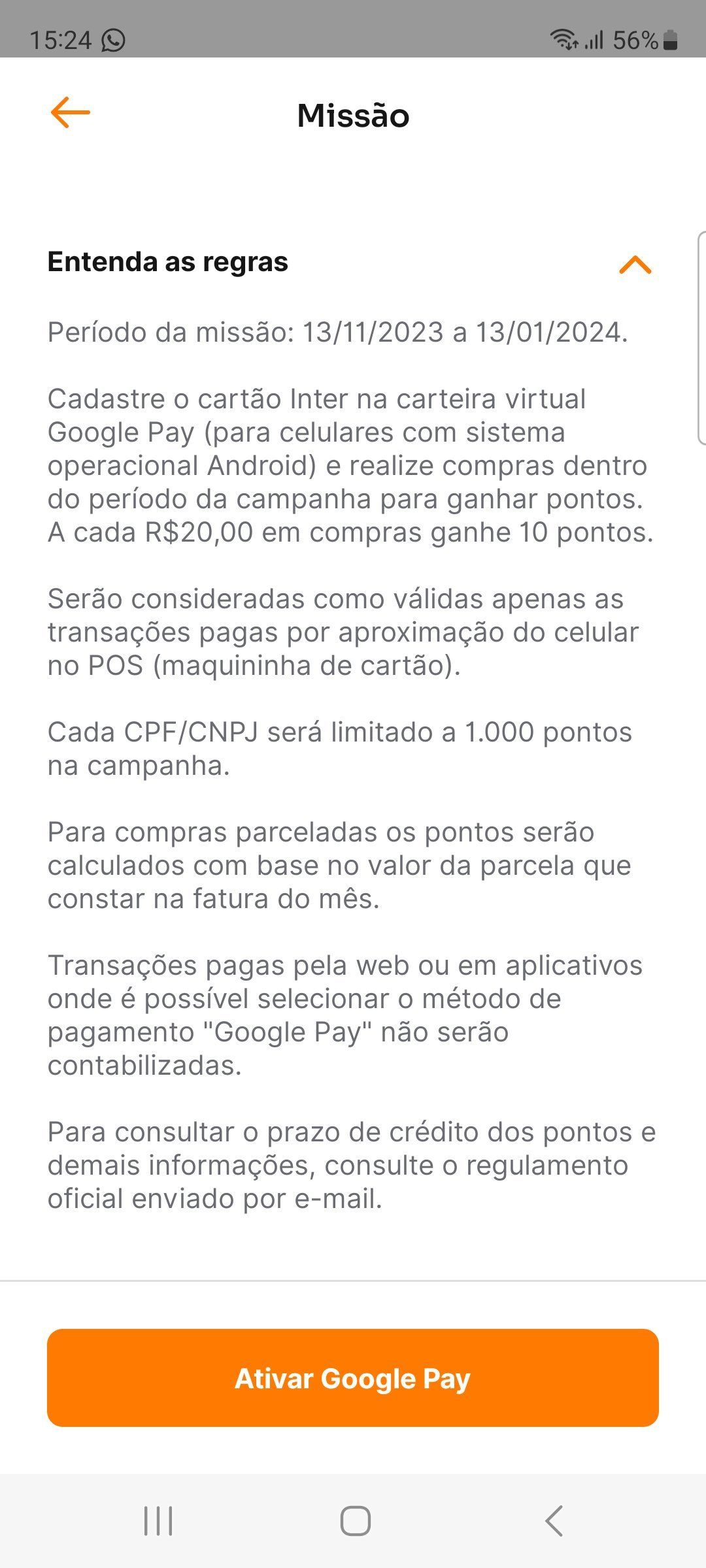Screen dimensions: 706x1568
Task: Go back using the orange arrow
Action: [70, 112]
